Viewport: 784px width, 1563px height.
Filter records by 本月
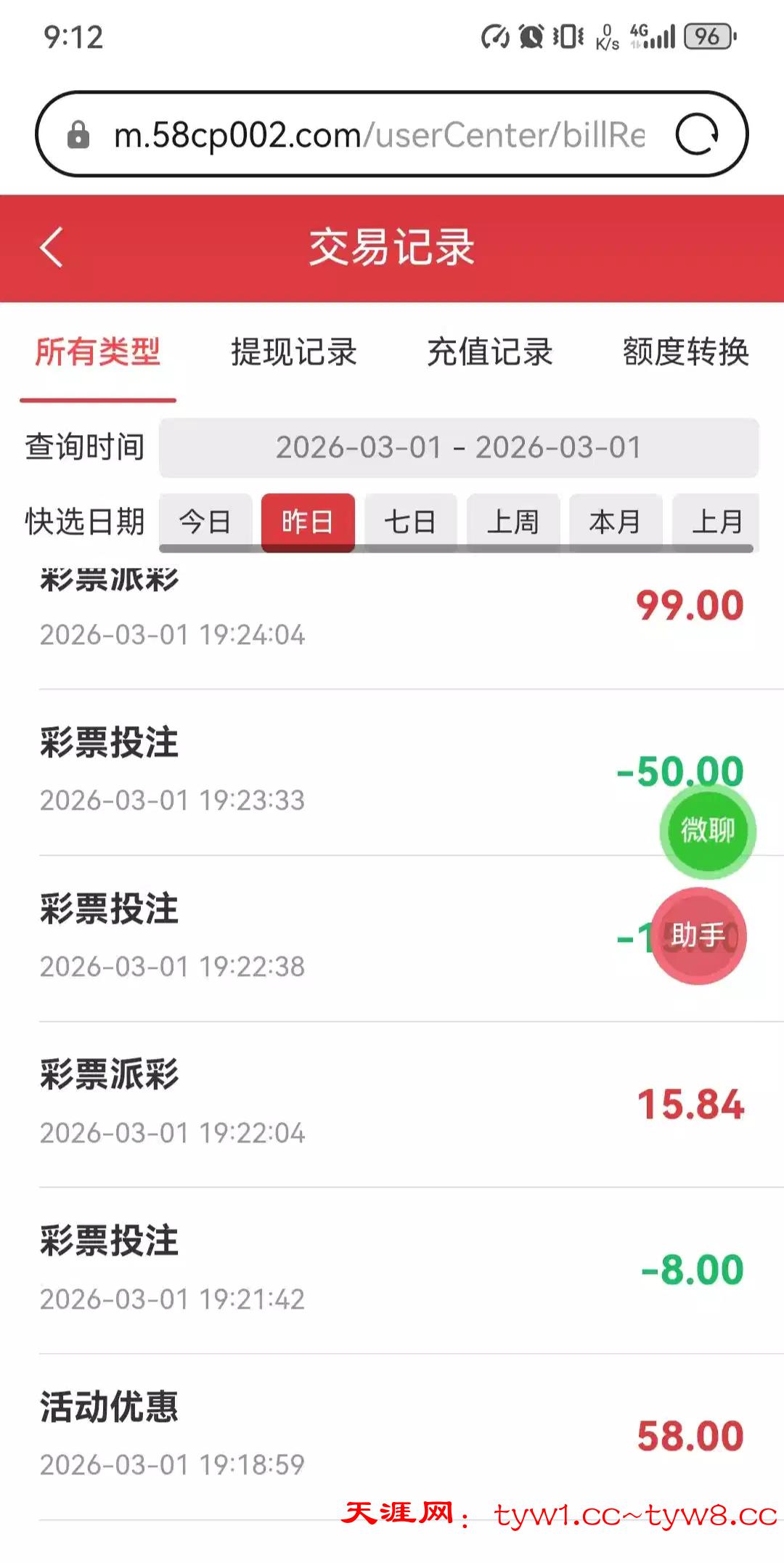(x=616, y=521)
